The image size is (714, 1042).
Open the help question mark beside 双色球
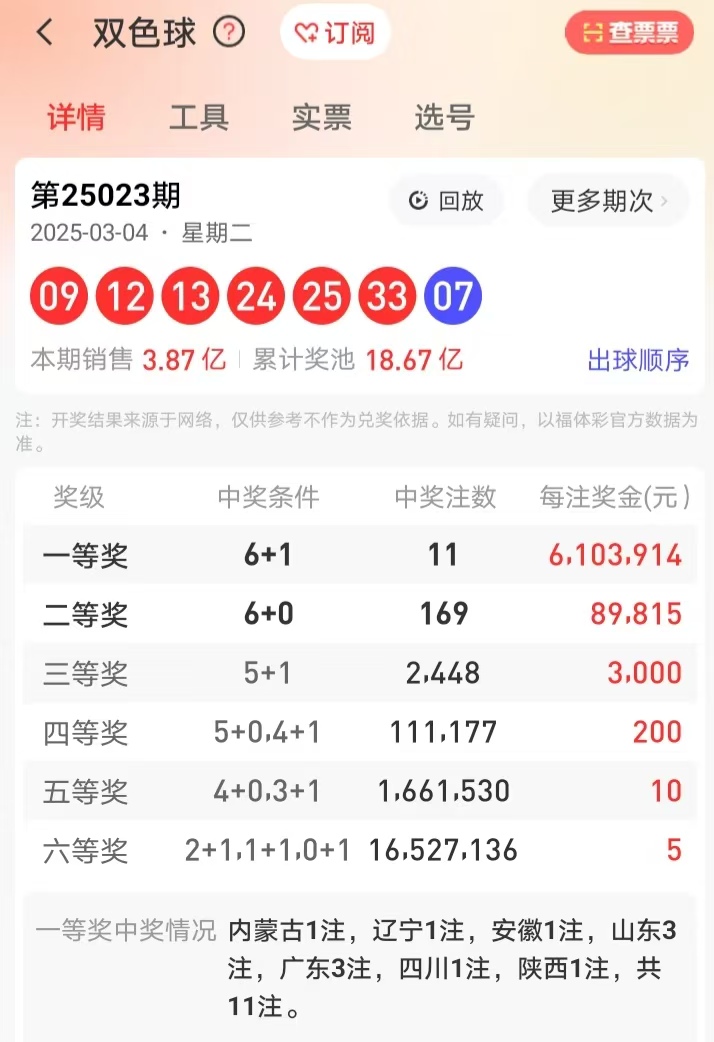(229, 32)
